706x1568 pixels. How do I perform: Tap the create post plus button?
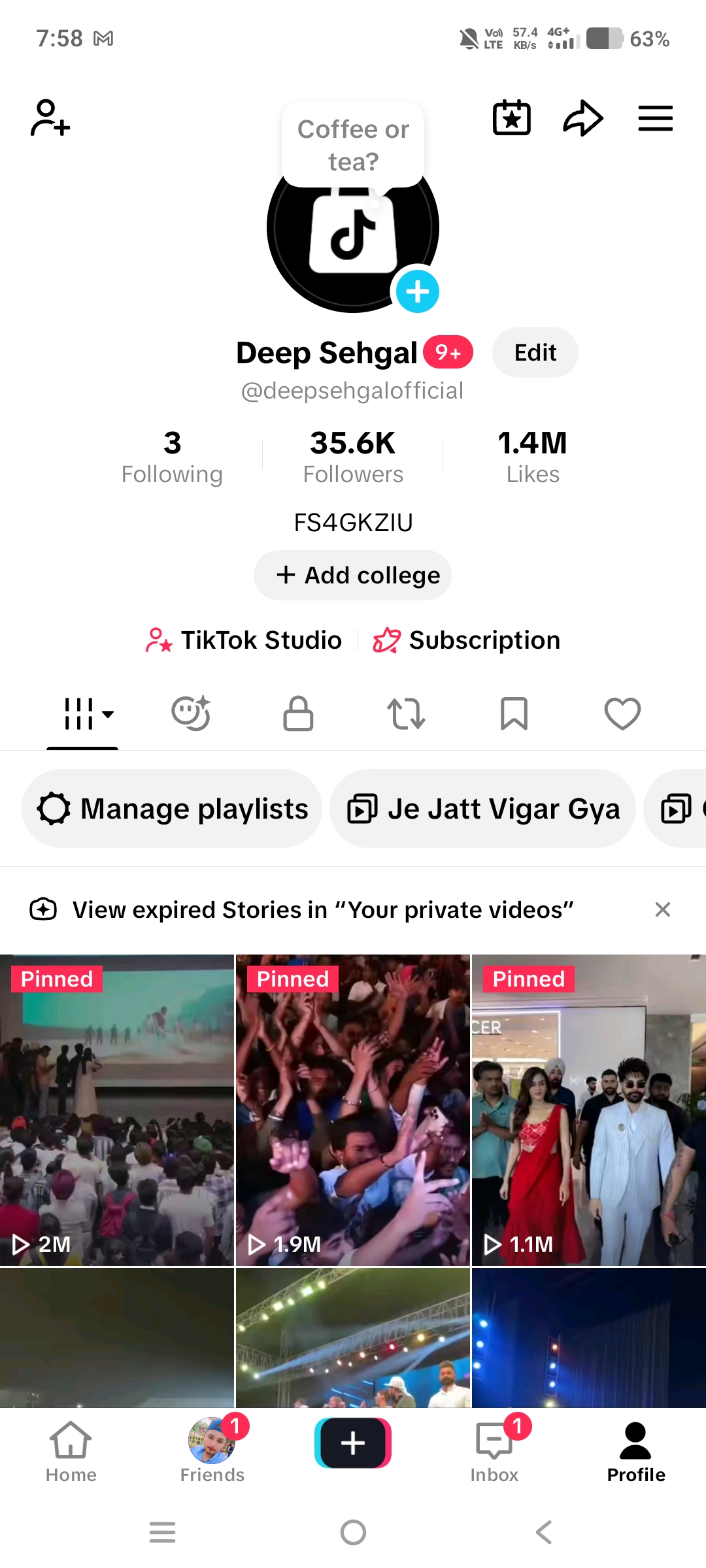[353, 1443]
